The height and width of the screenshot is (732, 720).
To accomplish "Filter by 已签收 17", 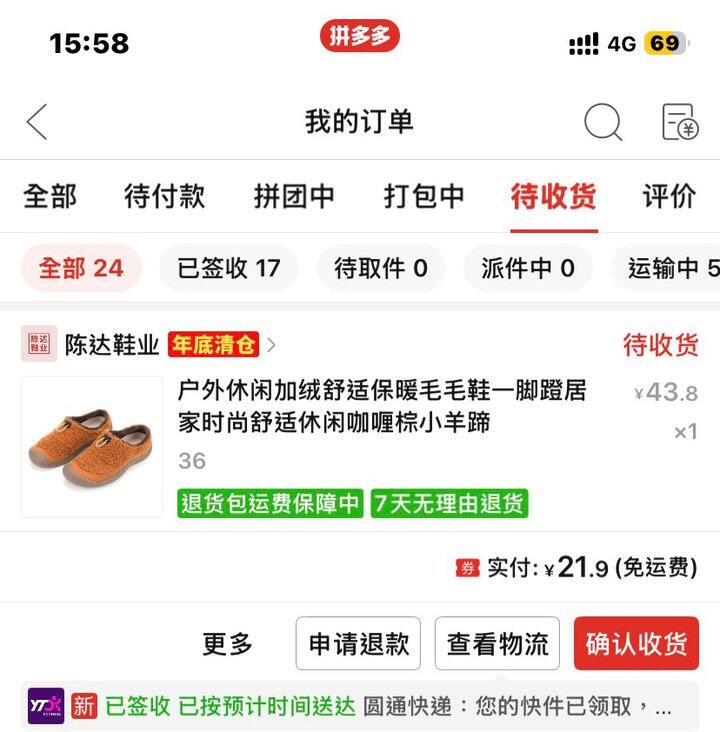I will point(229,268).
